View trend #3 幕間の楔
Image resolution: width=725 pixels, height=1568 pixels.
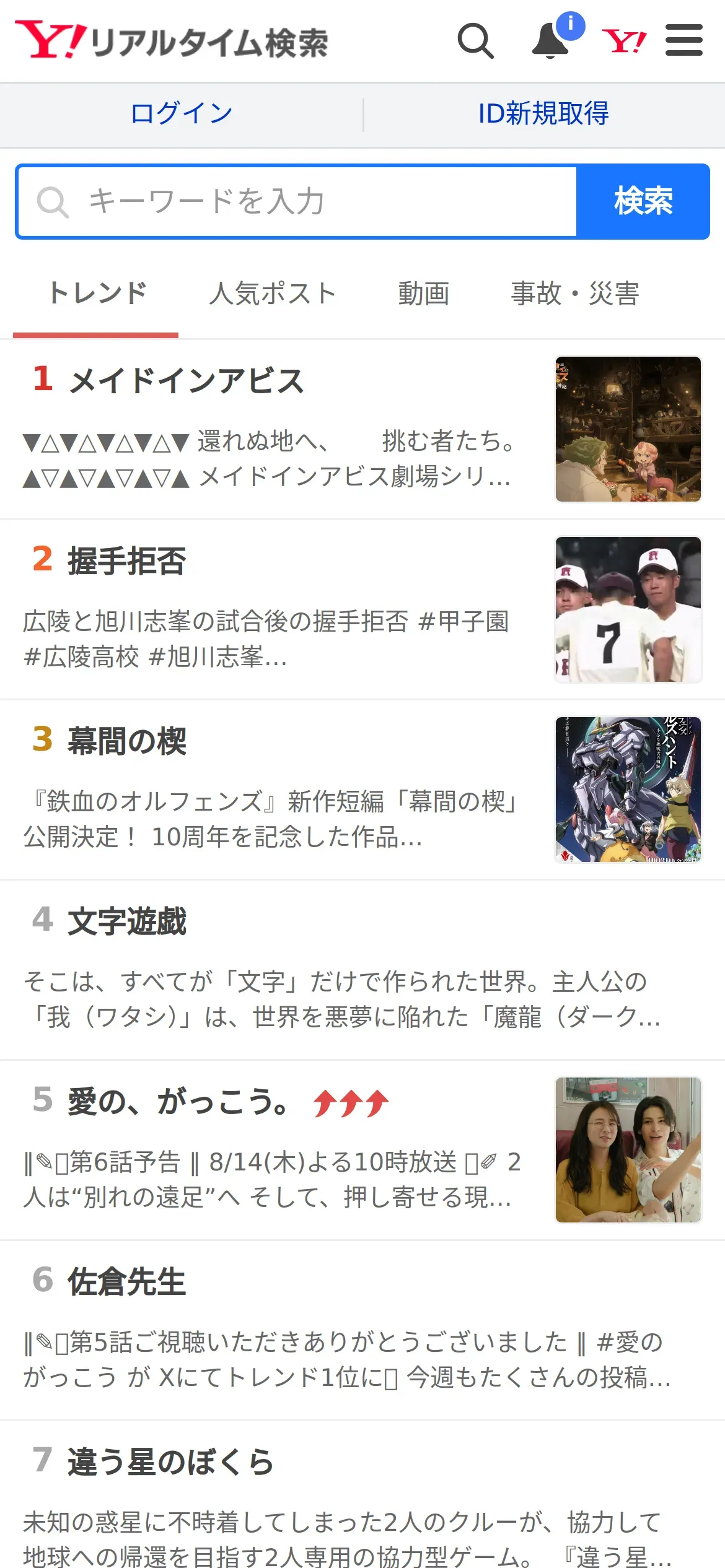coord(127,741)
